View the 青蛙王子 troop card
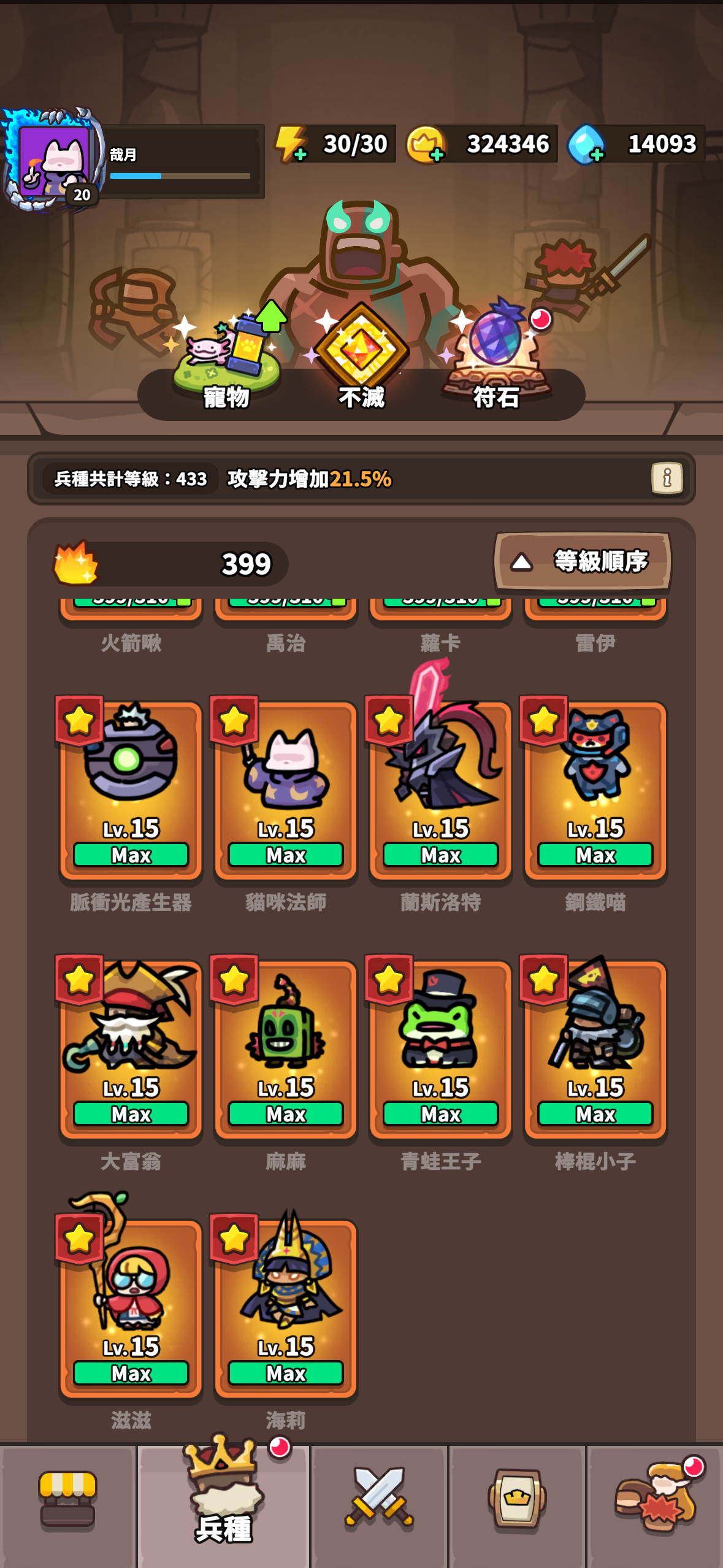The width and height of the screenshot is (723, 1568). tap(440, 1050)
